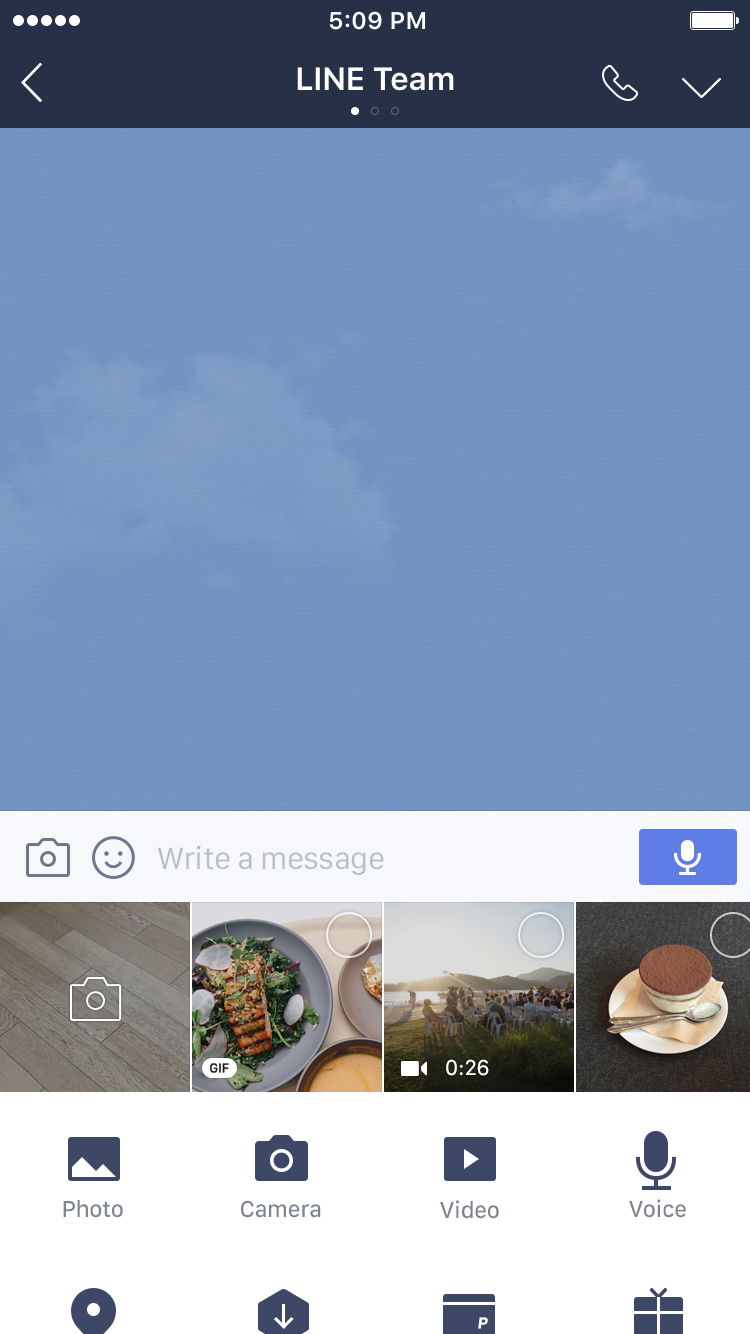The width and height of the screenshot is (750, 1334).
Task: Share a location with the pin icon
Action: [93, 1310]
